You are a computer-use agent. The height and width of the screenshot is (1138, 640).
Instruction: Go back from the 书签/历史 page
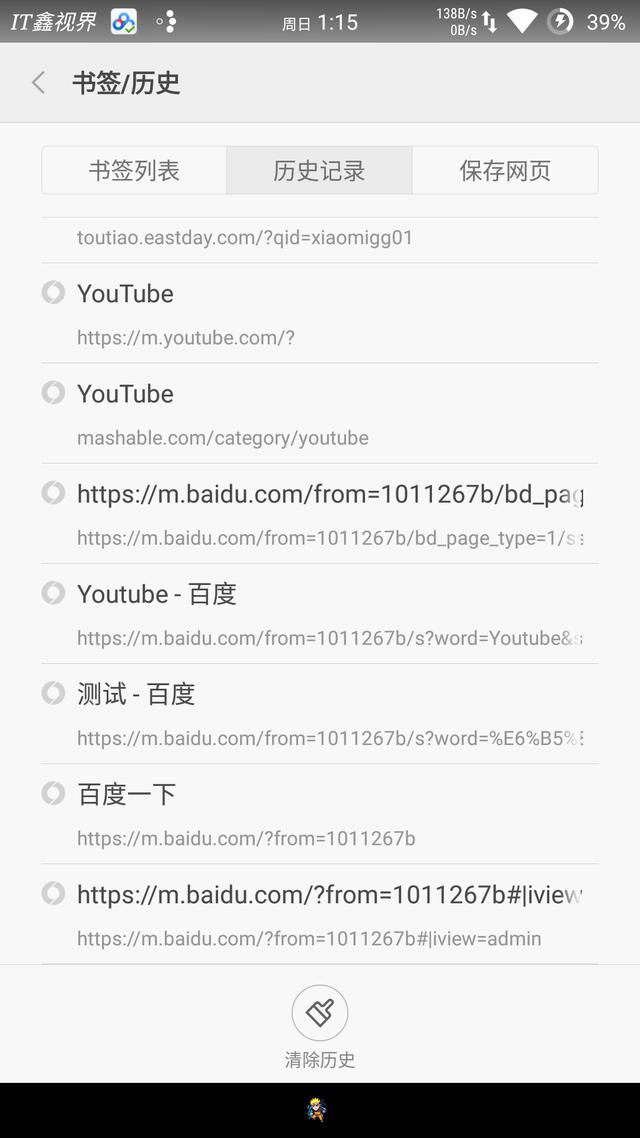(38, 83)
